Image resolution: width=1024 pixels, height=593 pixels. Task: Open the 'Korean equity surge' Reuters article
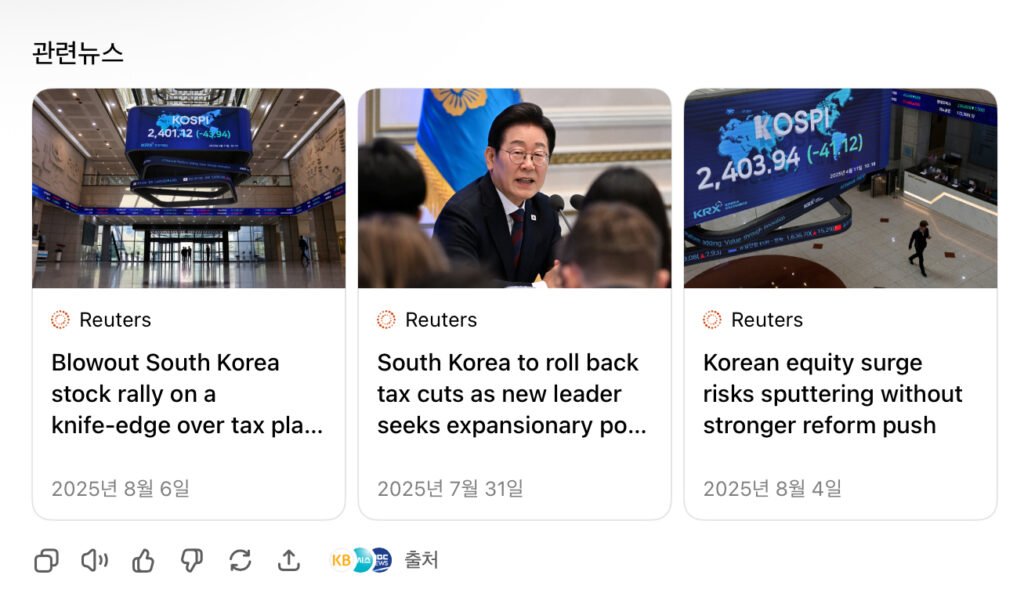(x=840, y=394)
